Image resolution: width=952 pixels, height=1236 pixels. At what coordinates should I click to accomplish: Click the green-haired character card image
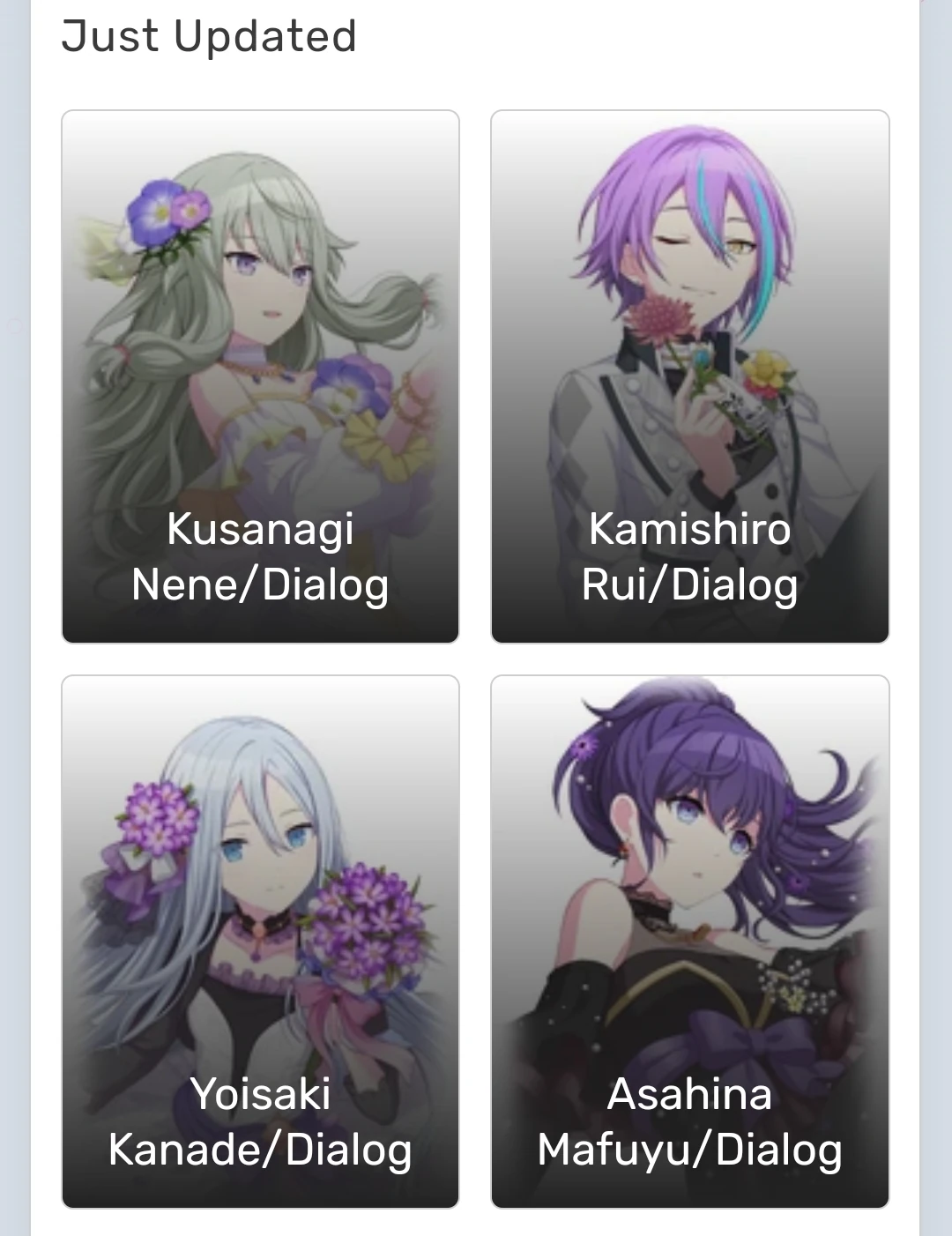260,309
